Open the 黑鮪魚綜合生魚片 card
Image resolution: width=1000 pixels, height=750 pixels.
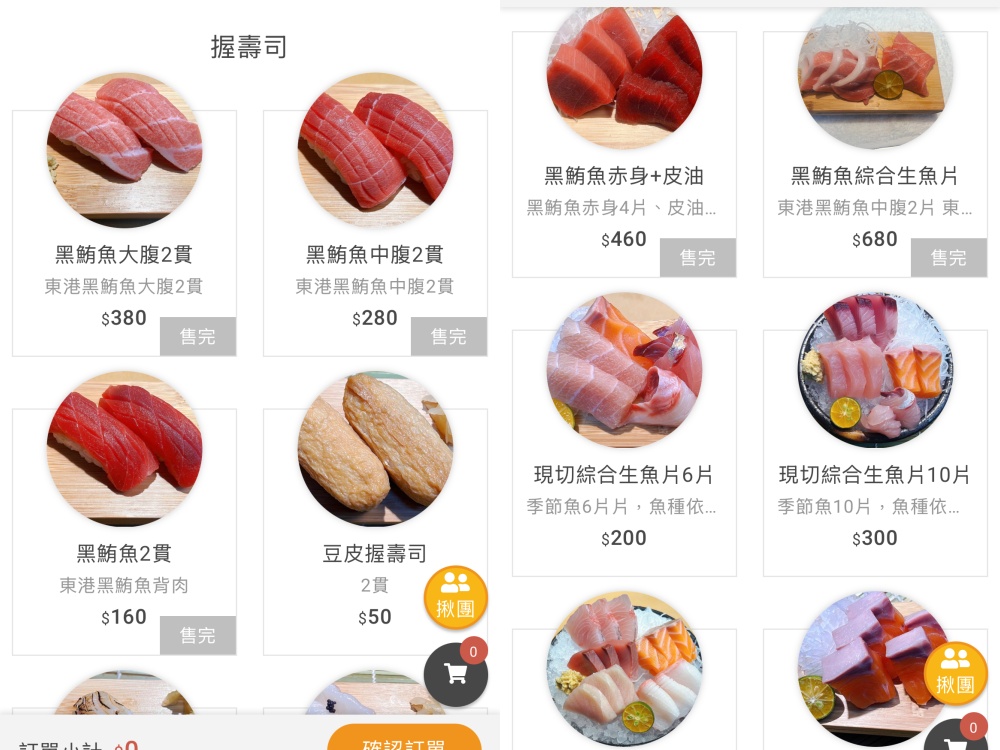coord(875,176)
